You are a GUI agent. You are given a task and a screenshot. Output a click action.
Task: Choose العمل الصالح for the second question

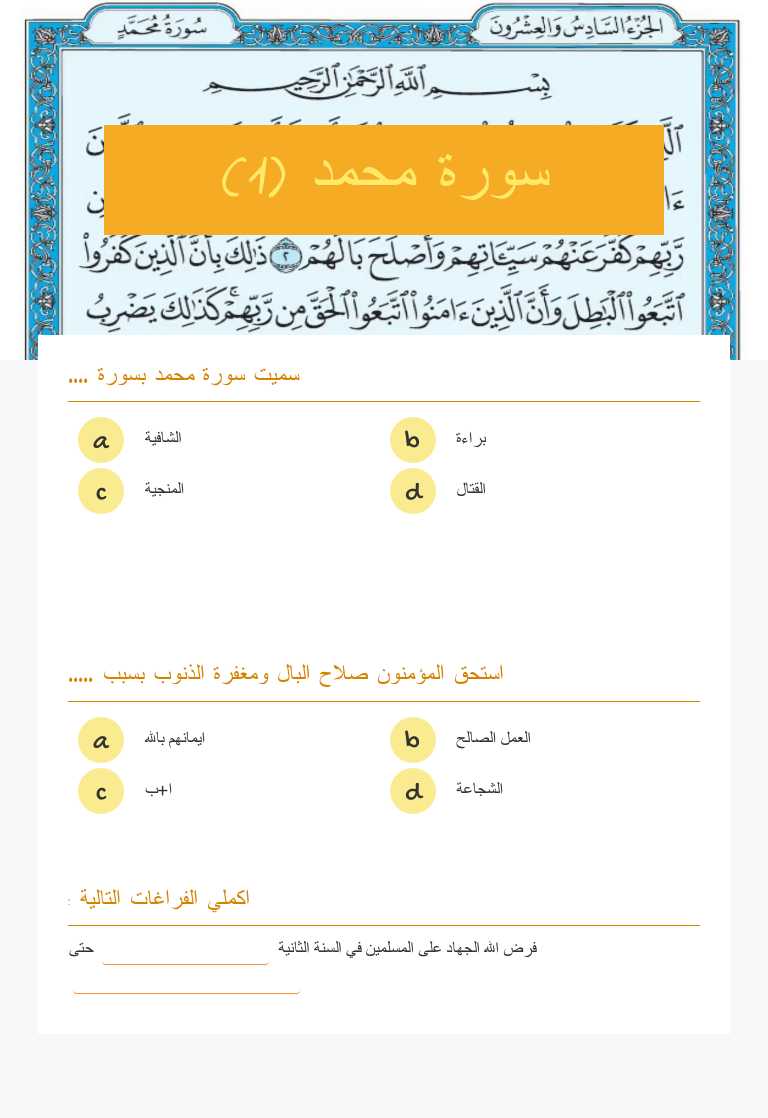point(493,738)
